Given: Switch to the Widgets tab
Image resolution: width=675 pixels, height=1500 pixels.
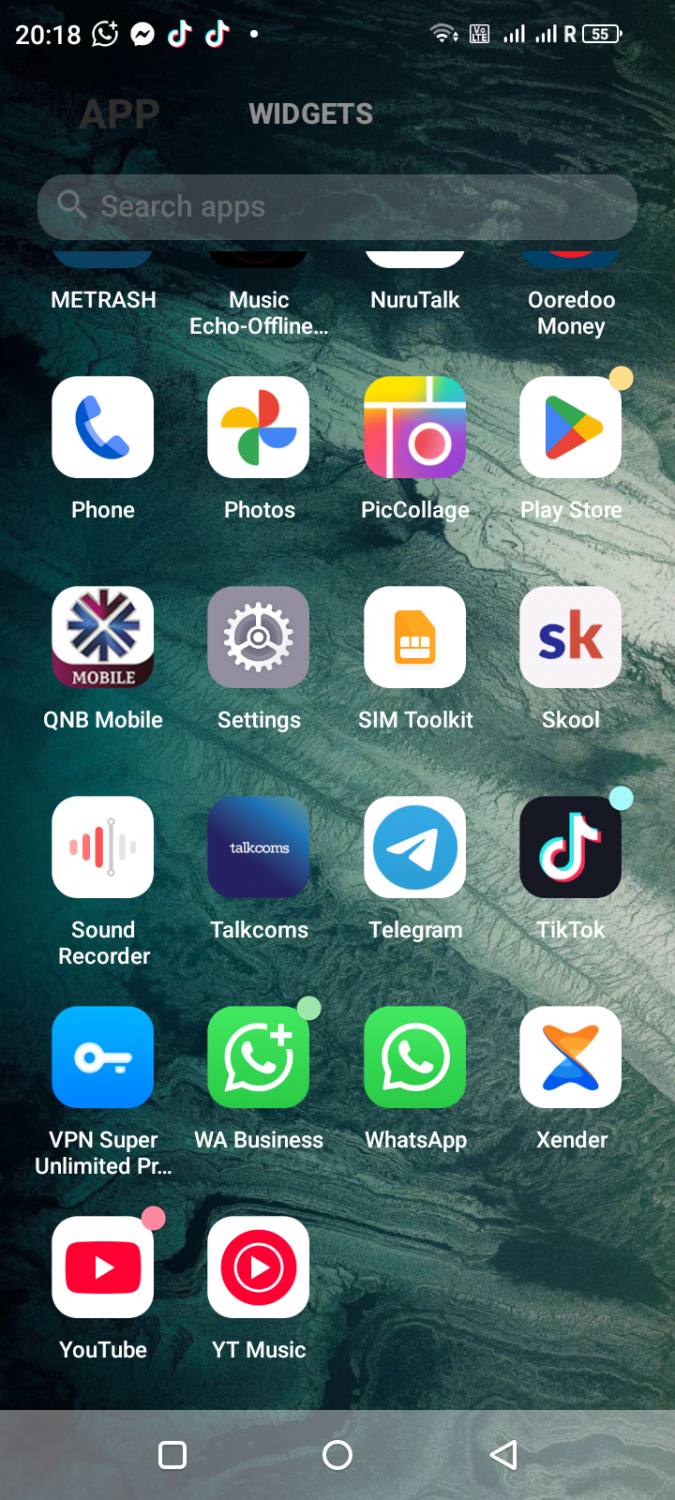Looking at the screenshot, I should (x=310, y=114).
